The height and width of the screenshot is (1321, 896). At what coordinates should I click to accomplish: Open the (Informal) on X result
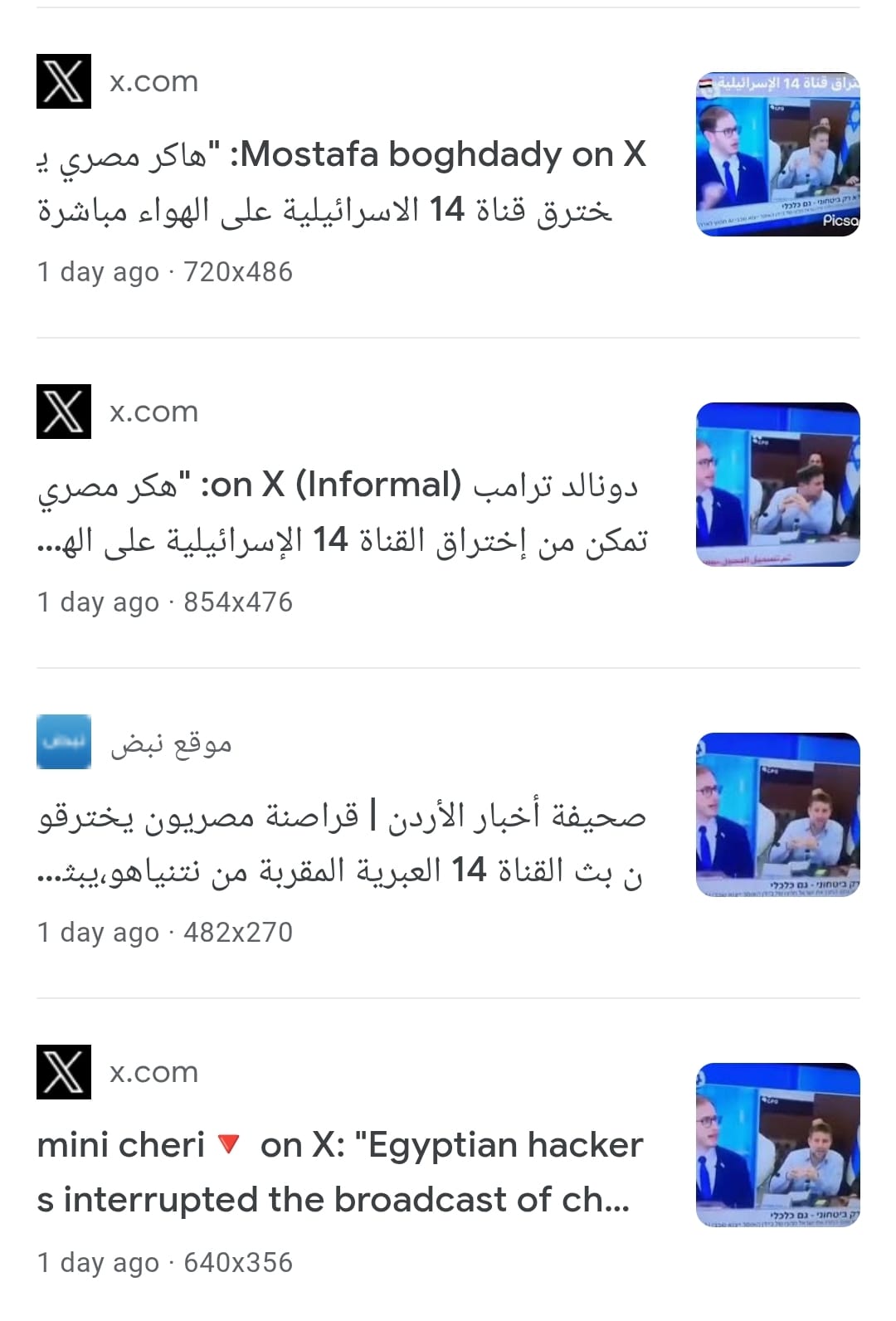click(340, 512)
